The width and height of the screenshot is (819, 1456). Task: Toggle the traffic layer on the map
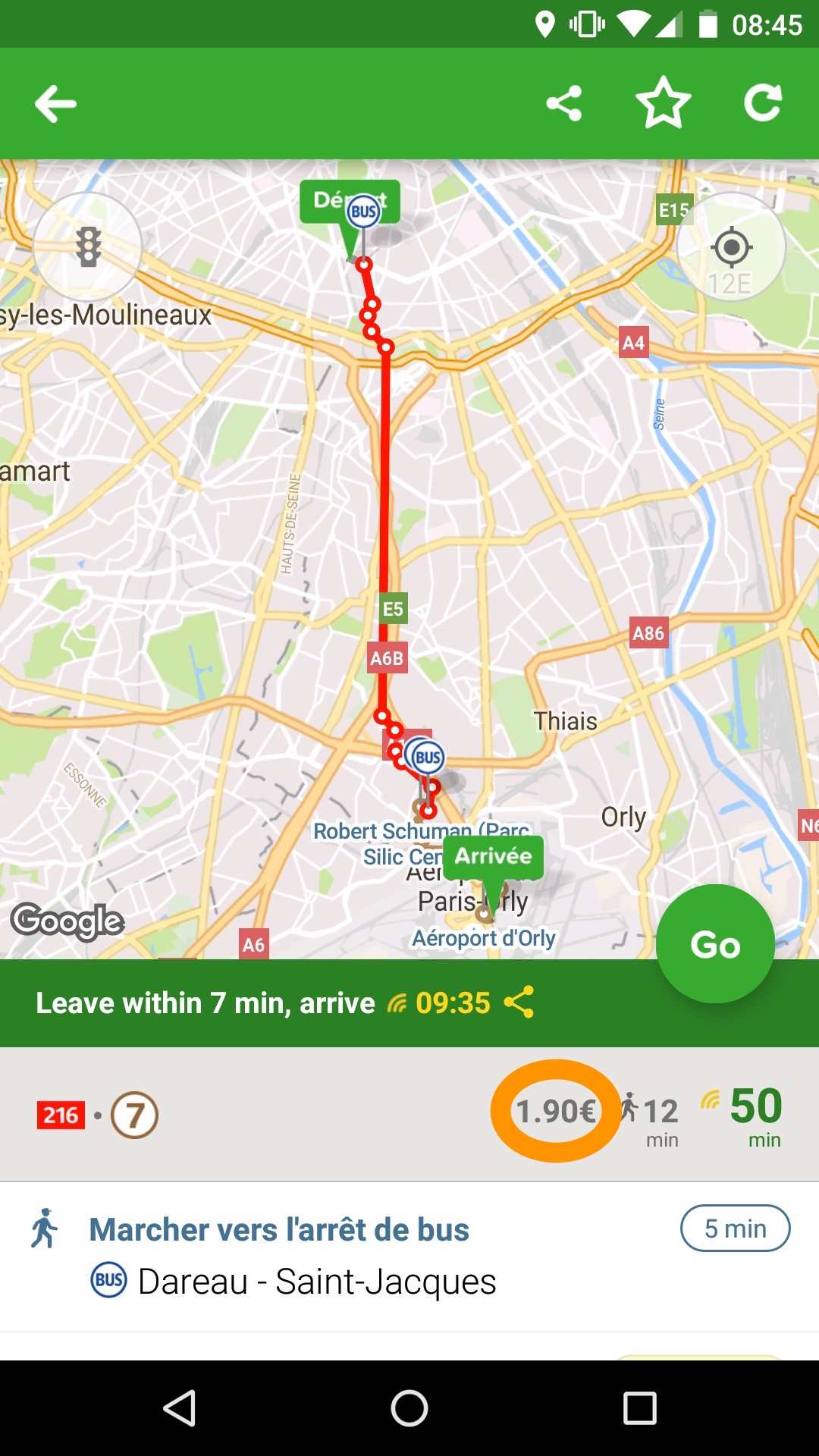point(88,246)
